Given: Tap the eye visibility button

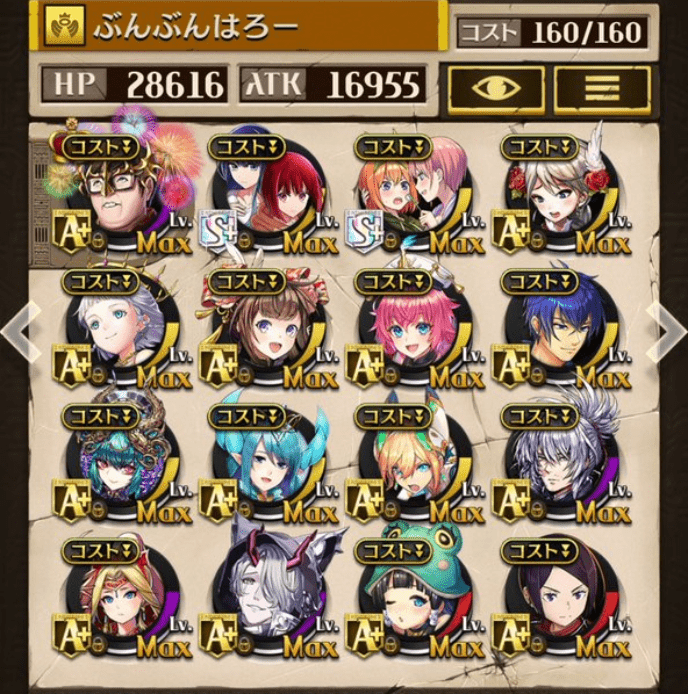Looking at the screenshot, I should (x=496, y=88).
